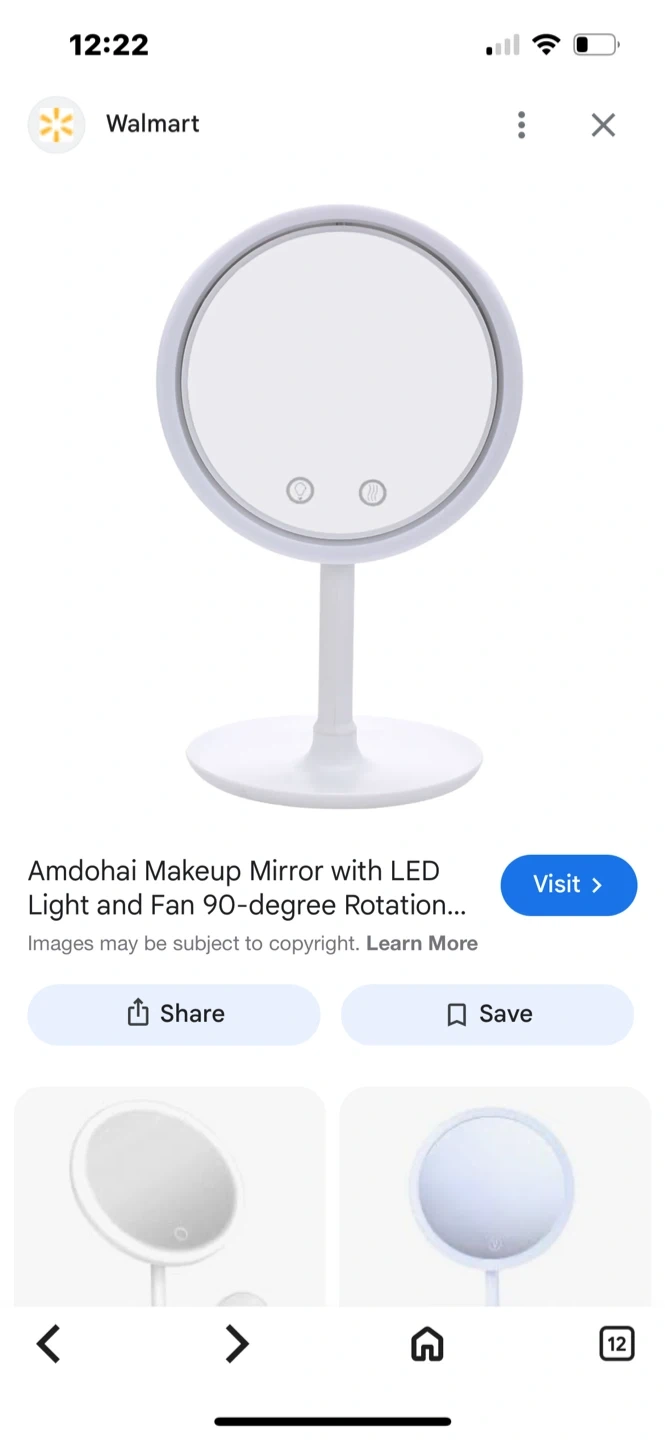The image size is (665, 1440).
Task: Go back to the previous page
Action: 49,1344
